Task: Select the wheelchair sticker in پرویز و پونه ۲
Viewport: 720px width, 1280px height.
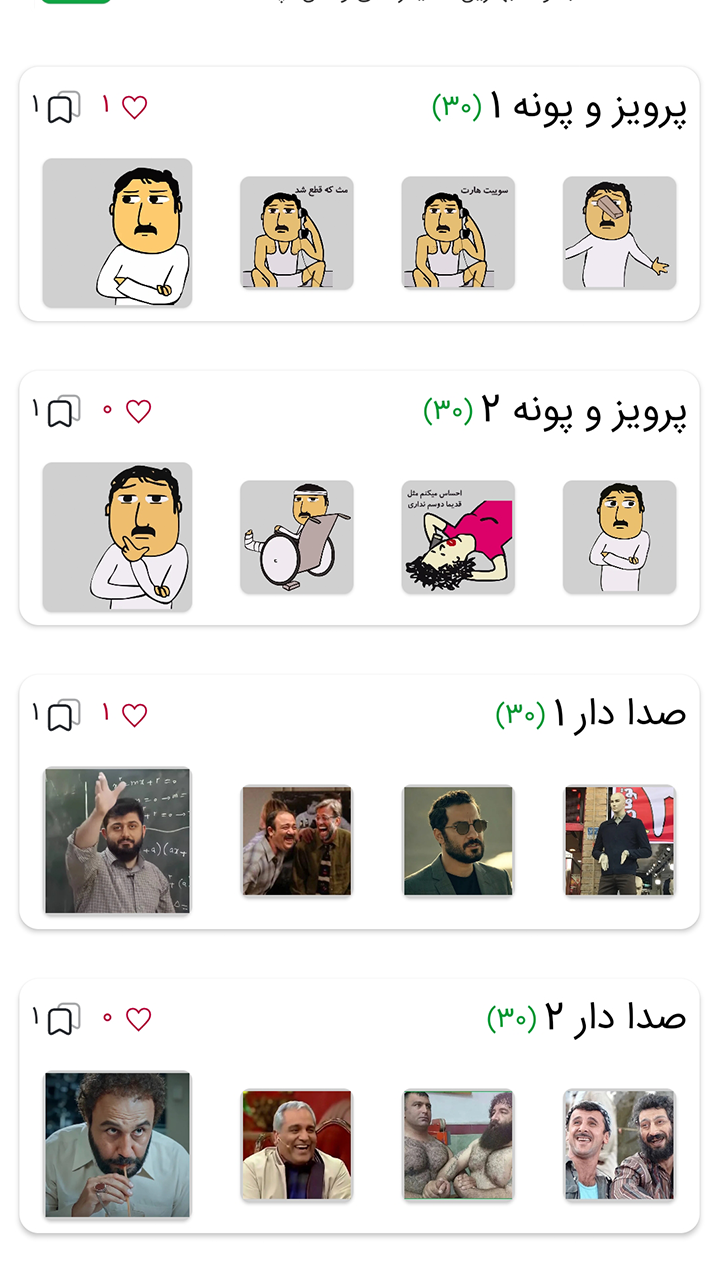Action: point(297,537)
